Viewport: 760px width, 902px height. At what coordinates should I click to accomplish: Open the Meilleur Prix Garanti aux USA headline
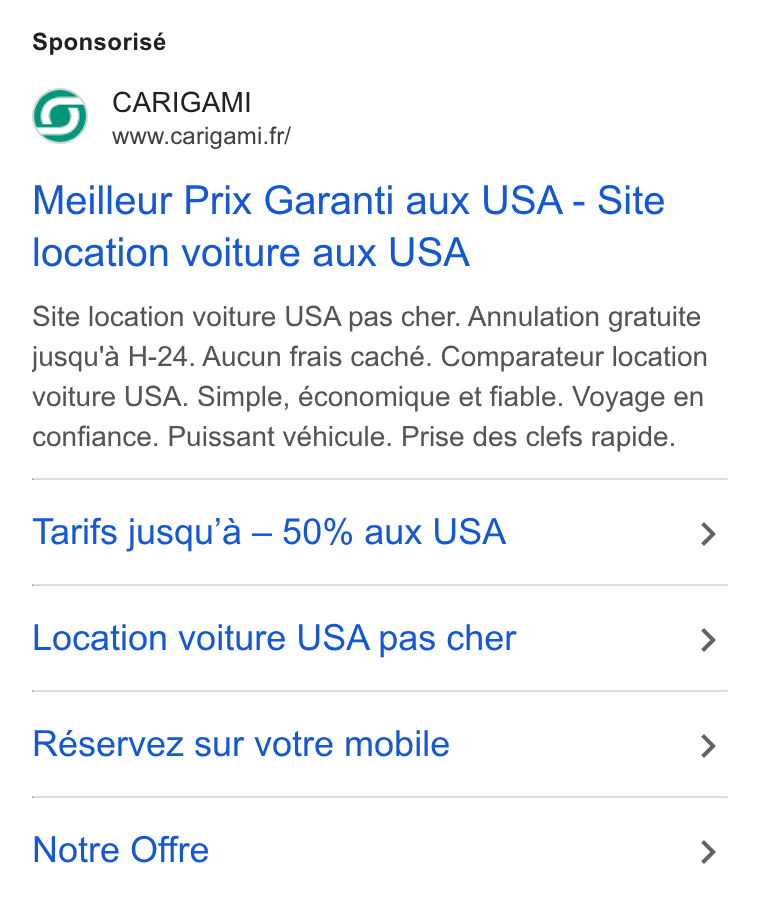(349, 227)
